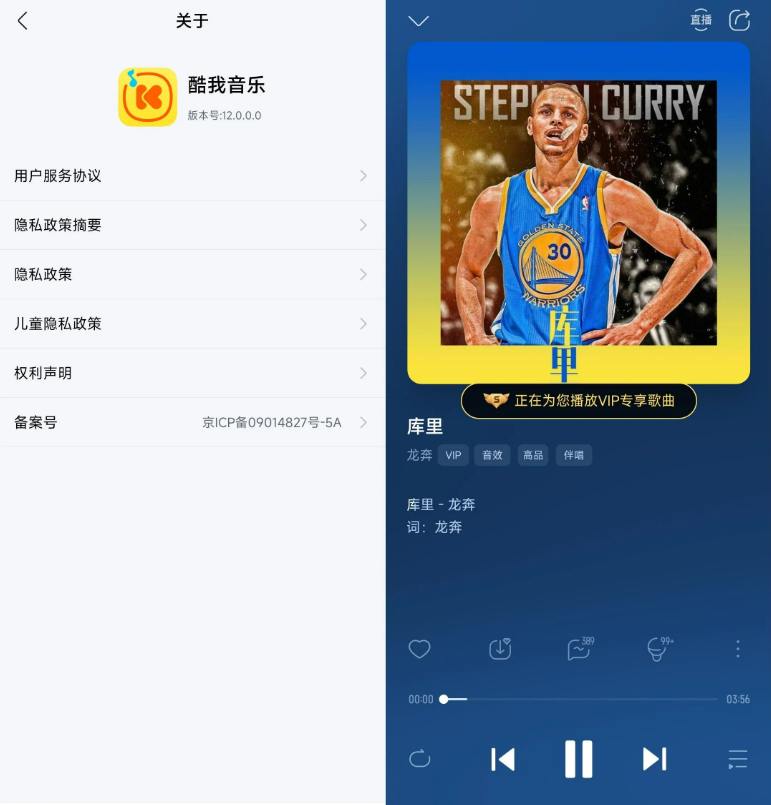
Task: Open the comments bubble showing 389
Action: (579, 649)
